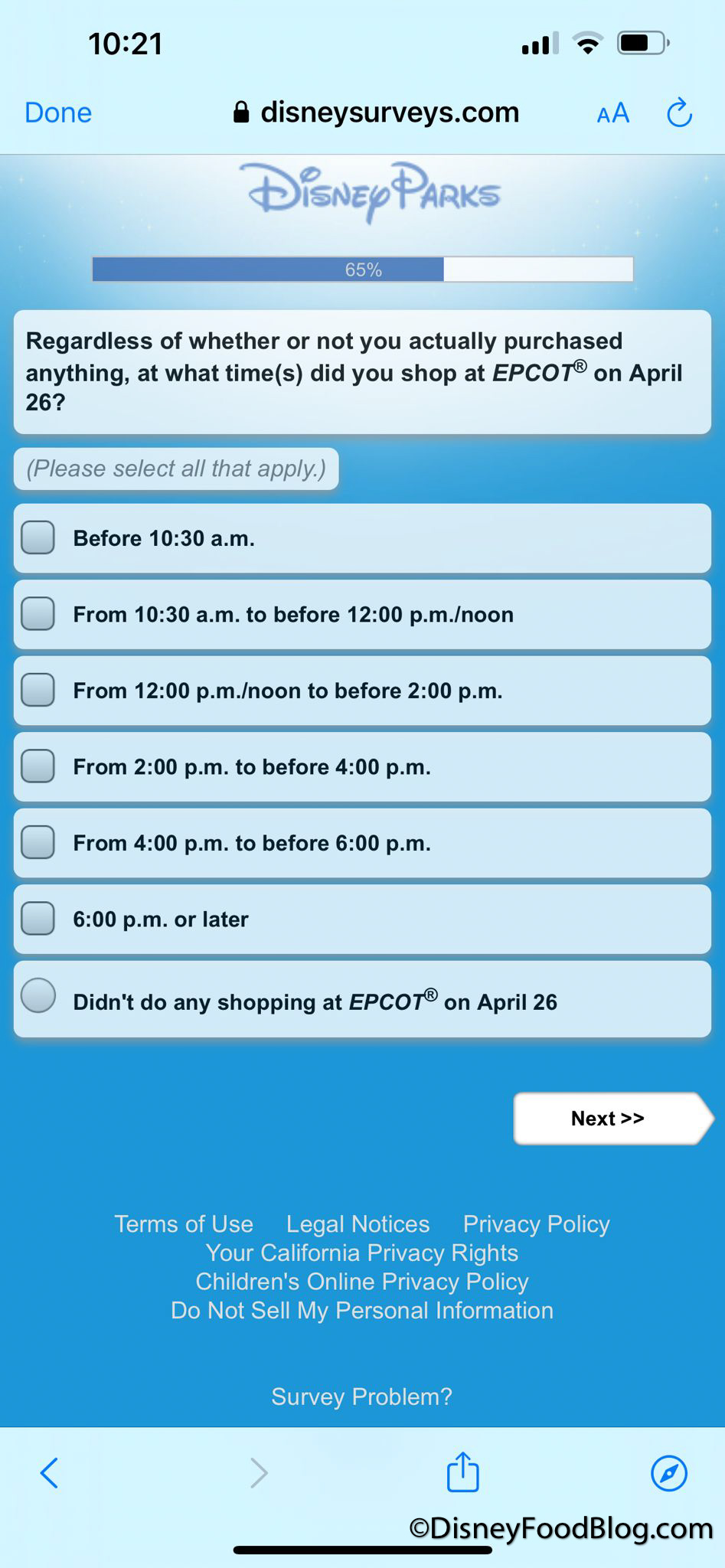Open the AA text size options
The height and width of the screenshot is (1568, 725).
tap(612, 113)
